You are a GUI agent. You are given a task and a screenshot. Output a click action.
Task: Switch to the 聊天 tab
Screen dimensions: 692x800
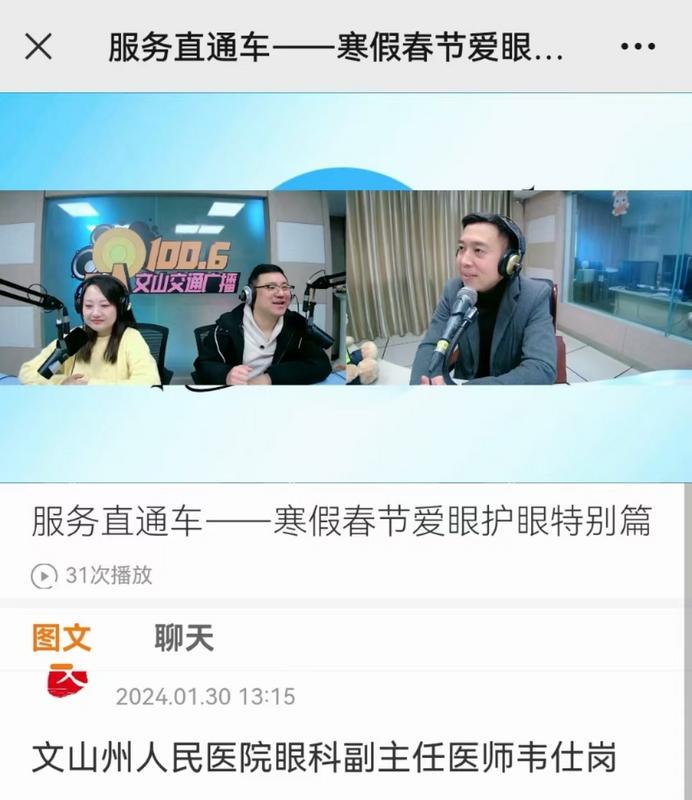[x=184, y=637]
